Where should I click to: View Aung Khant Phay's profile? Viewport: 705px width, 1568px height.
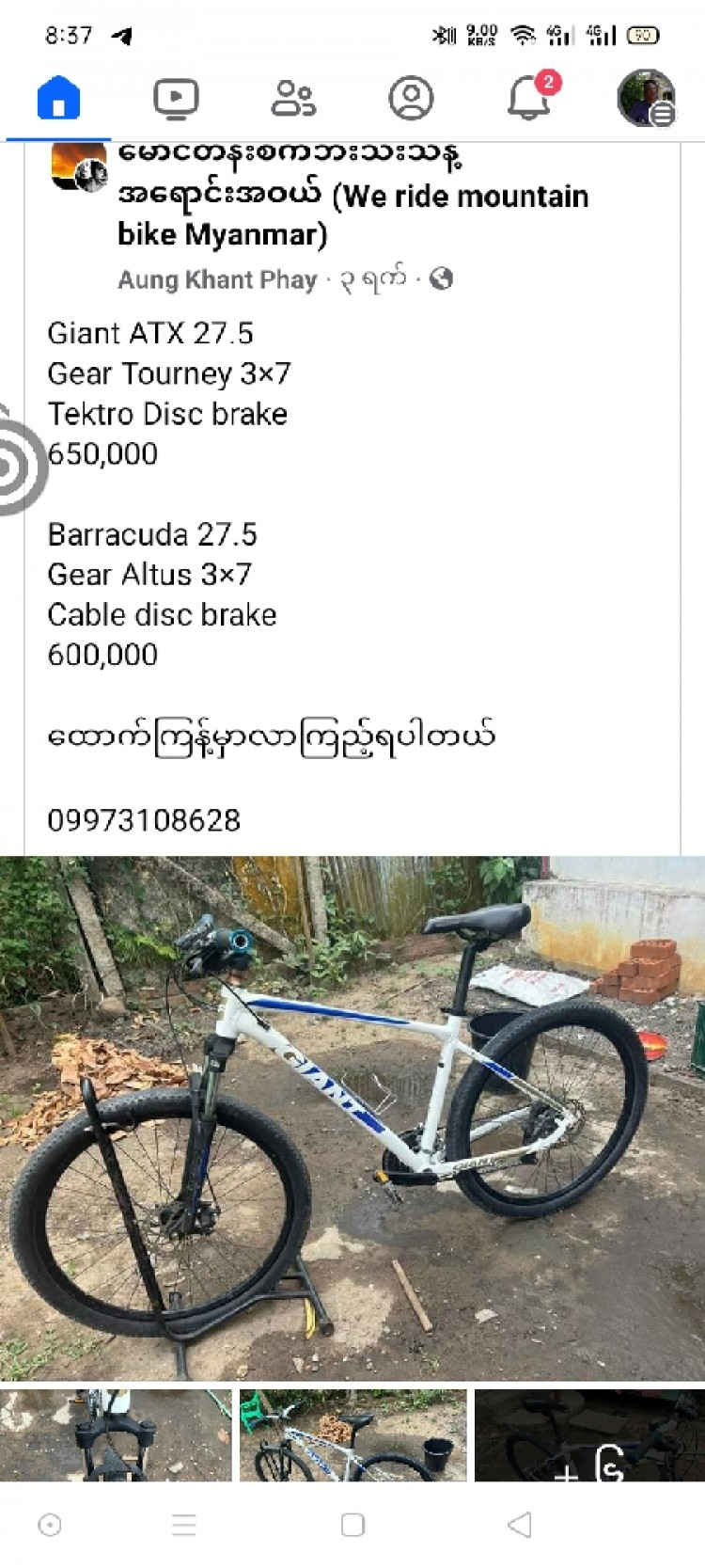(217, 280)
